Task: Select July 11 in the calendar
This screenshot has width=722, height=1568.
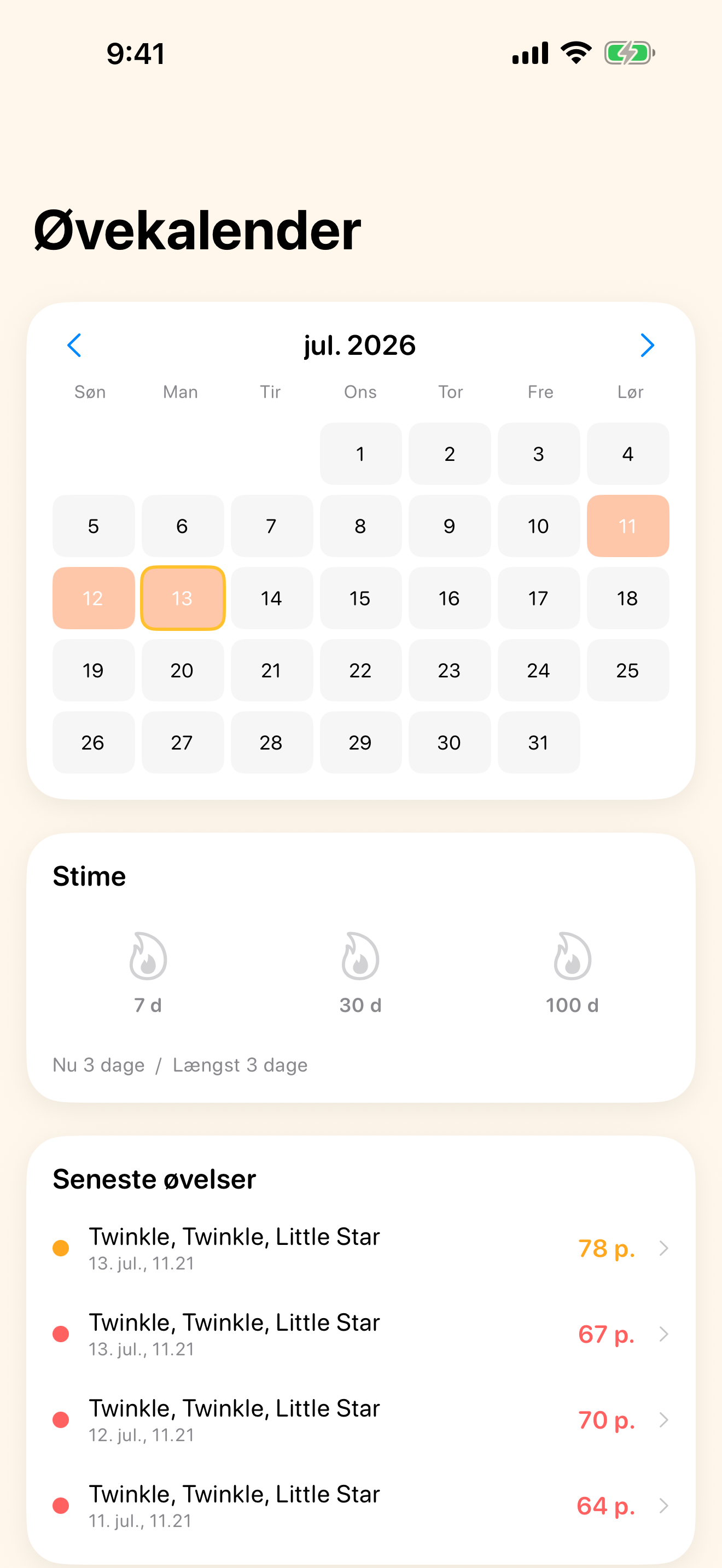Action: pyautogui.click(x=627, y=526)
